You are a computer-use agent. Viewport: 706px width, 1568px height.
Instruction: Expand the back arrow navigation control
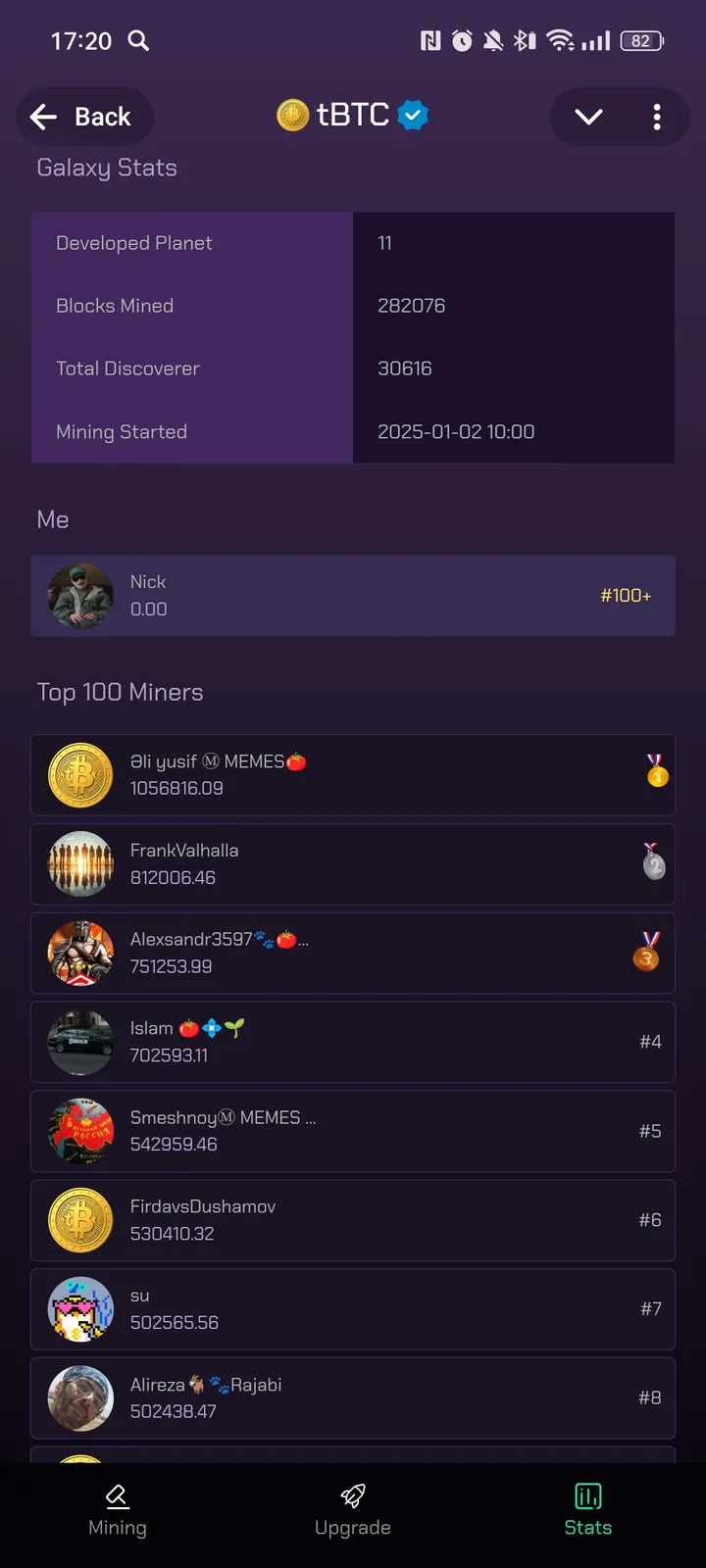(43, 116)
